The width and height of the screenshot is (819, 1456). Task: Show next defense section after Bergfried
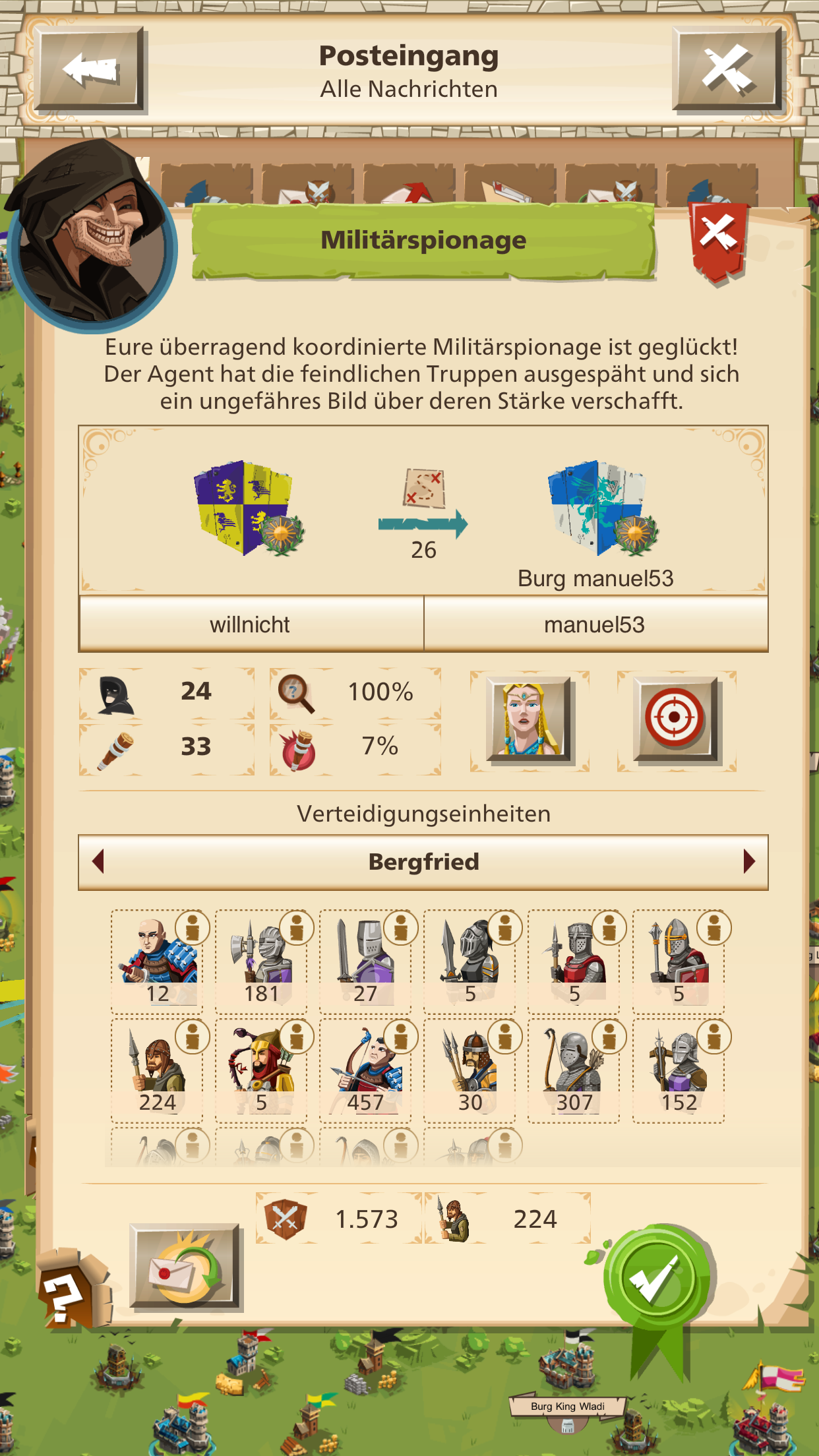(x=748, y=862)
